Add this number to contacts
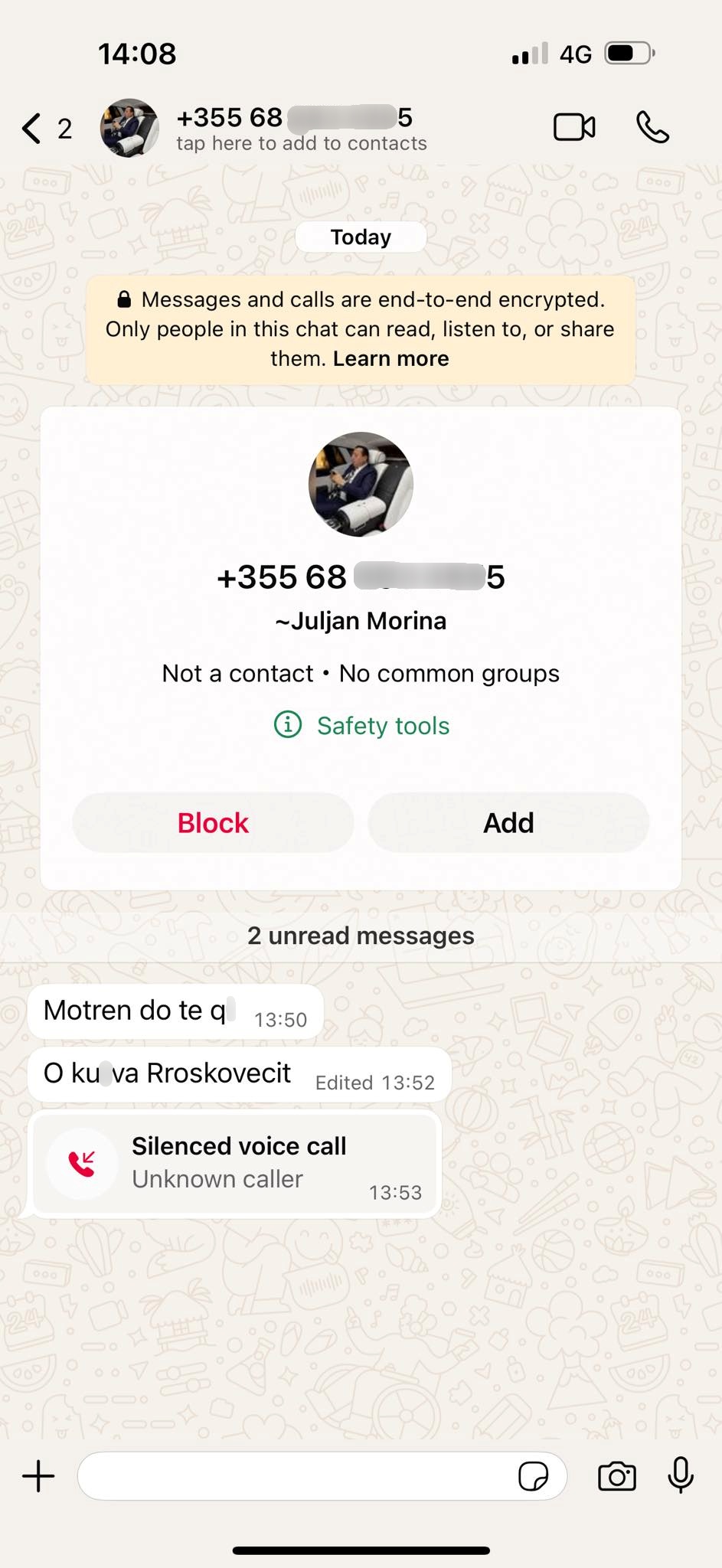Screen dimensions: 722x1568 pyautogui.click(x=508, y=822)
